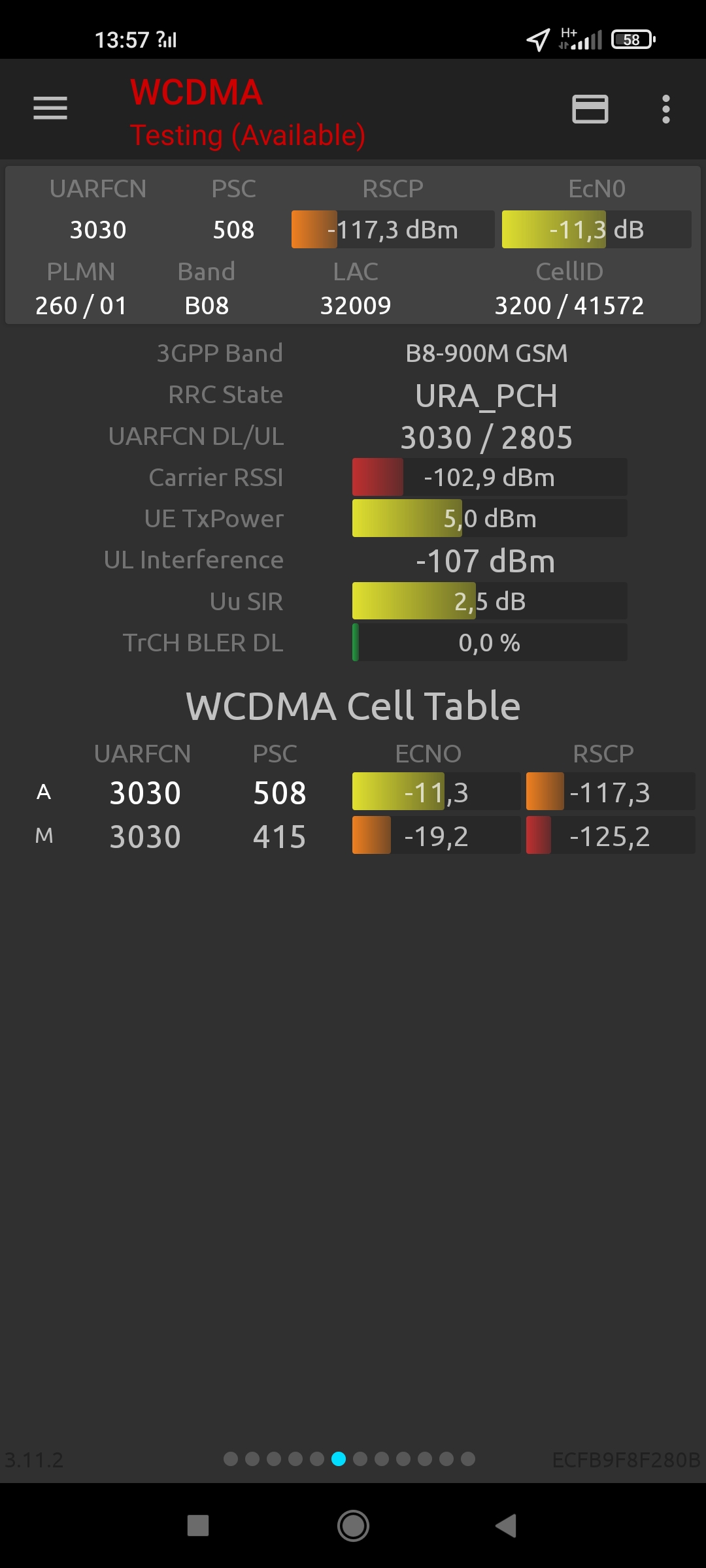This screenshot has width=706, height=1568.
Task: Go to home screen via home button
Action: [x=353, y=1526]
